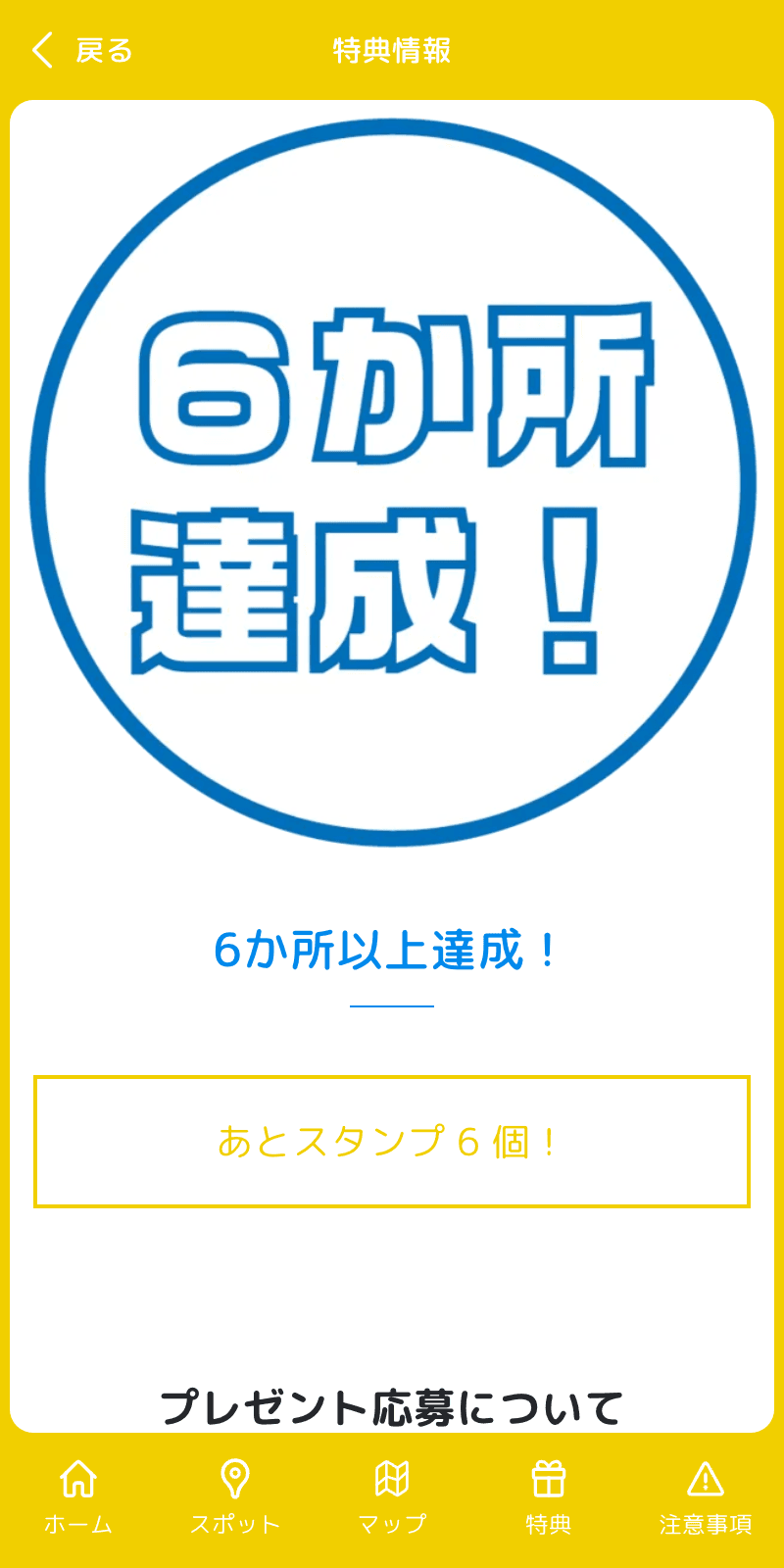The height and width of the screenshot is (1568, 784).
Task: Switch to the スポット tab
Action: point(236,1497)
